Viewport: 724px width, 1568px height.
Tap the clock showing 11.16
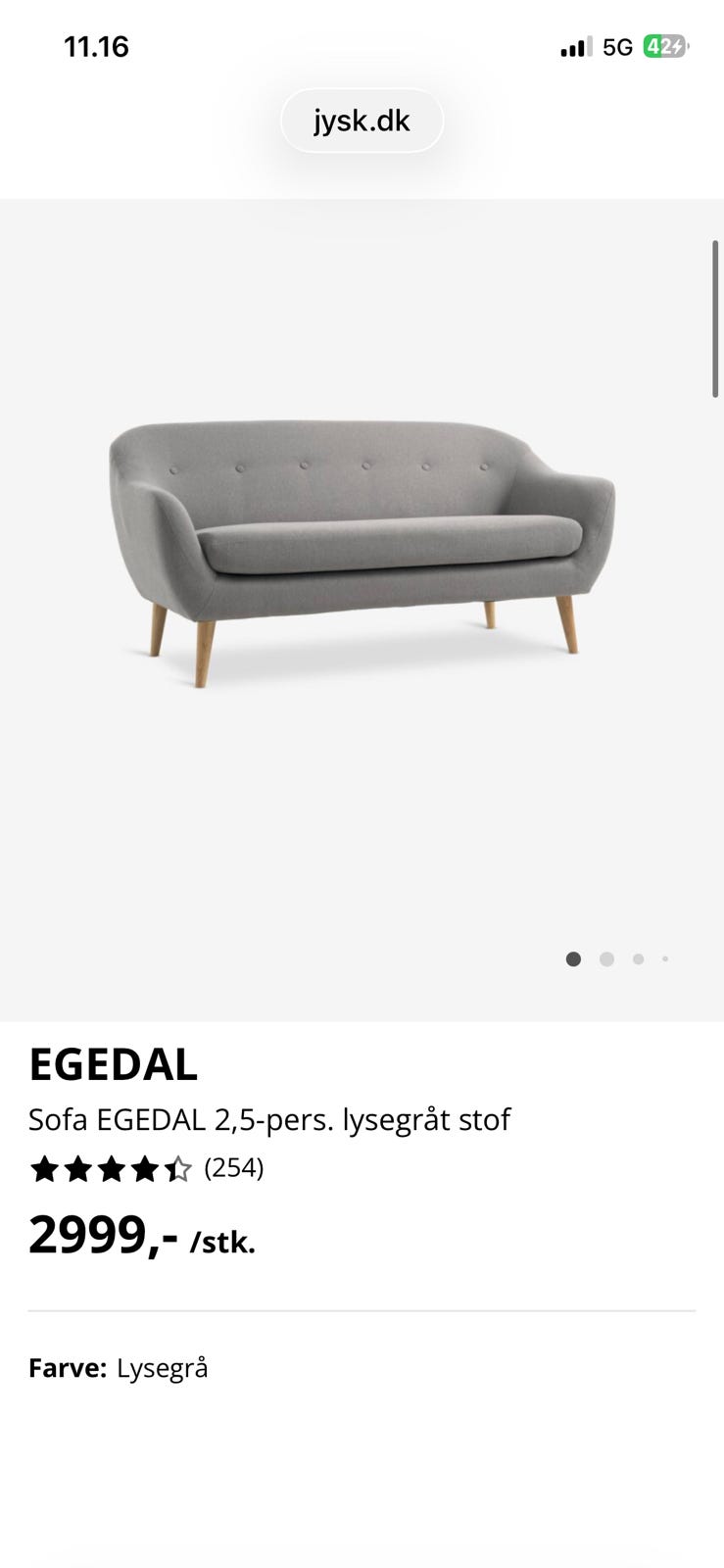[96, 46]
